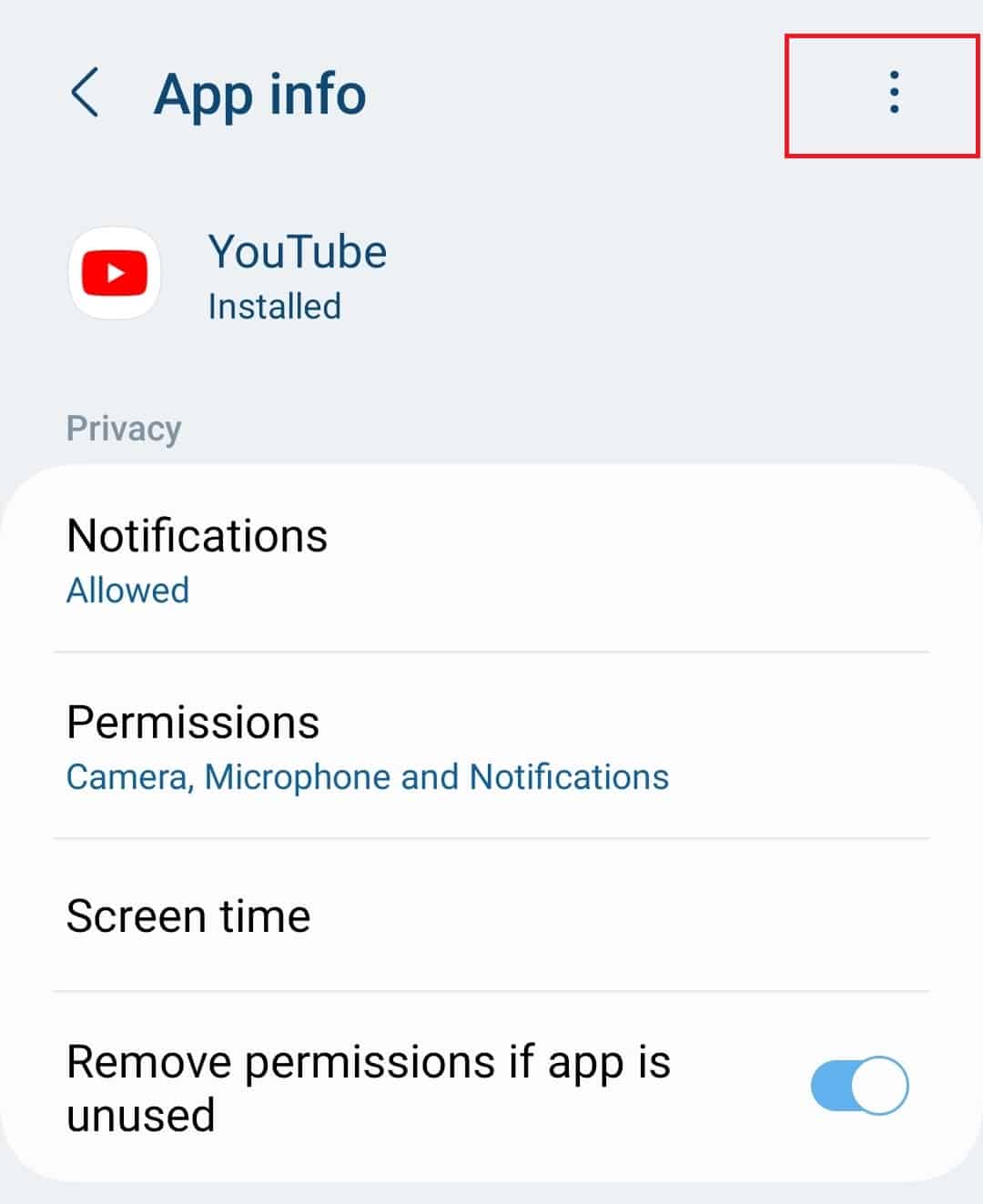
Task: Tap the Installed label under YouTube
Action: [274, 307]
